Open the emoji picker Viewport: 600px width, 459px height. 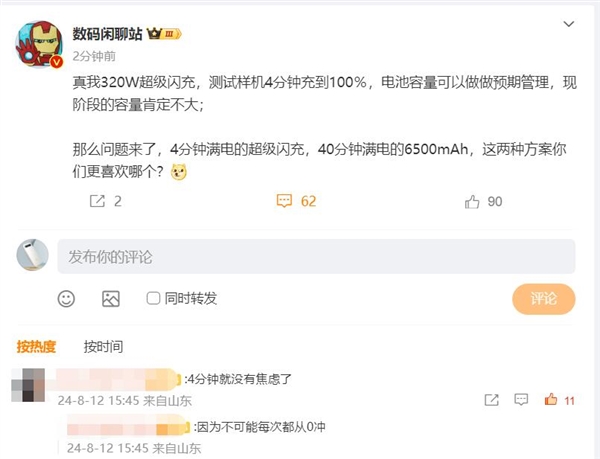point(66,298)
